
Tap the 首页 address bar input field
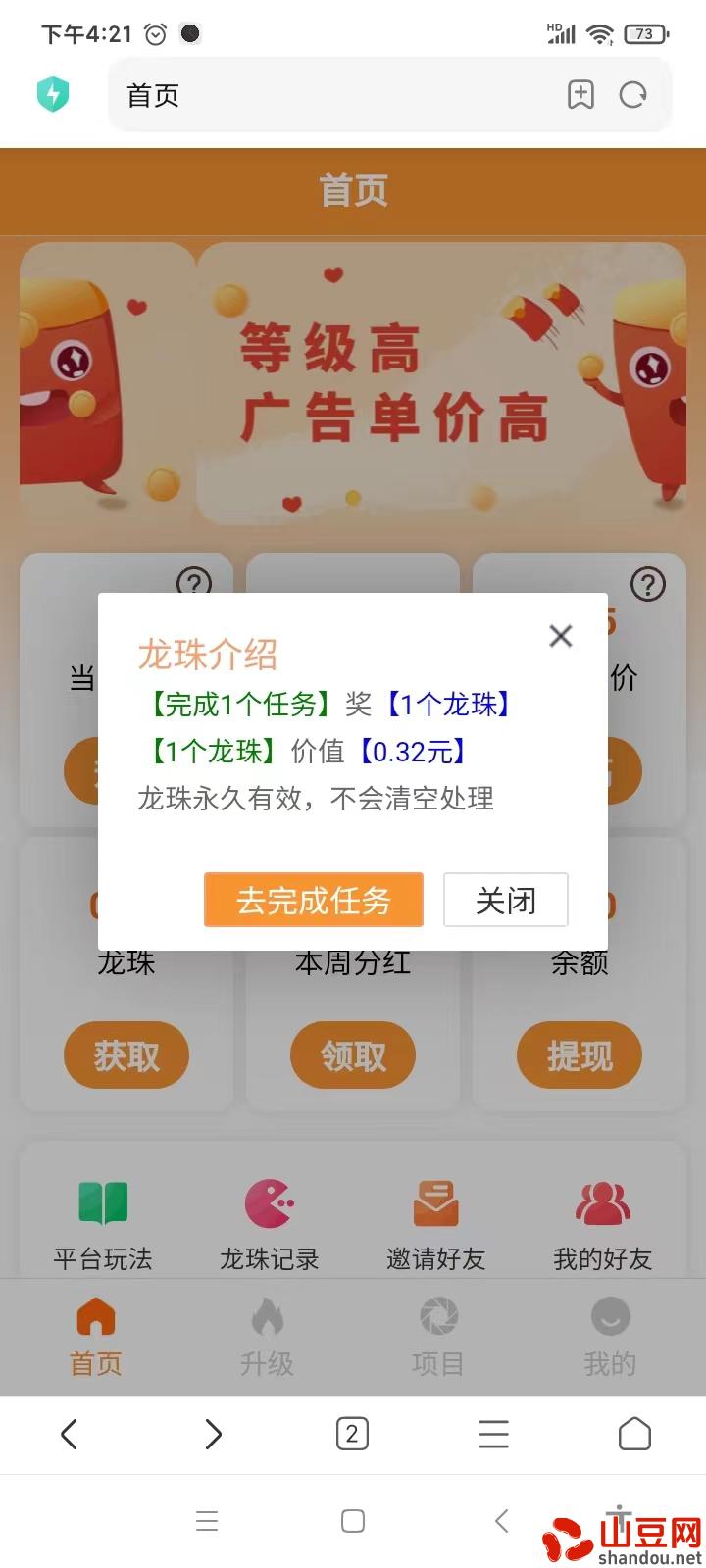coord(294,95)
